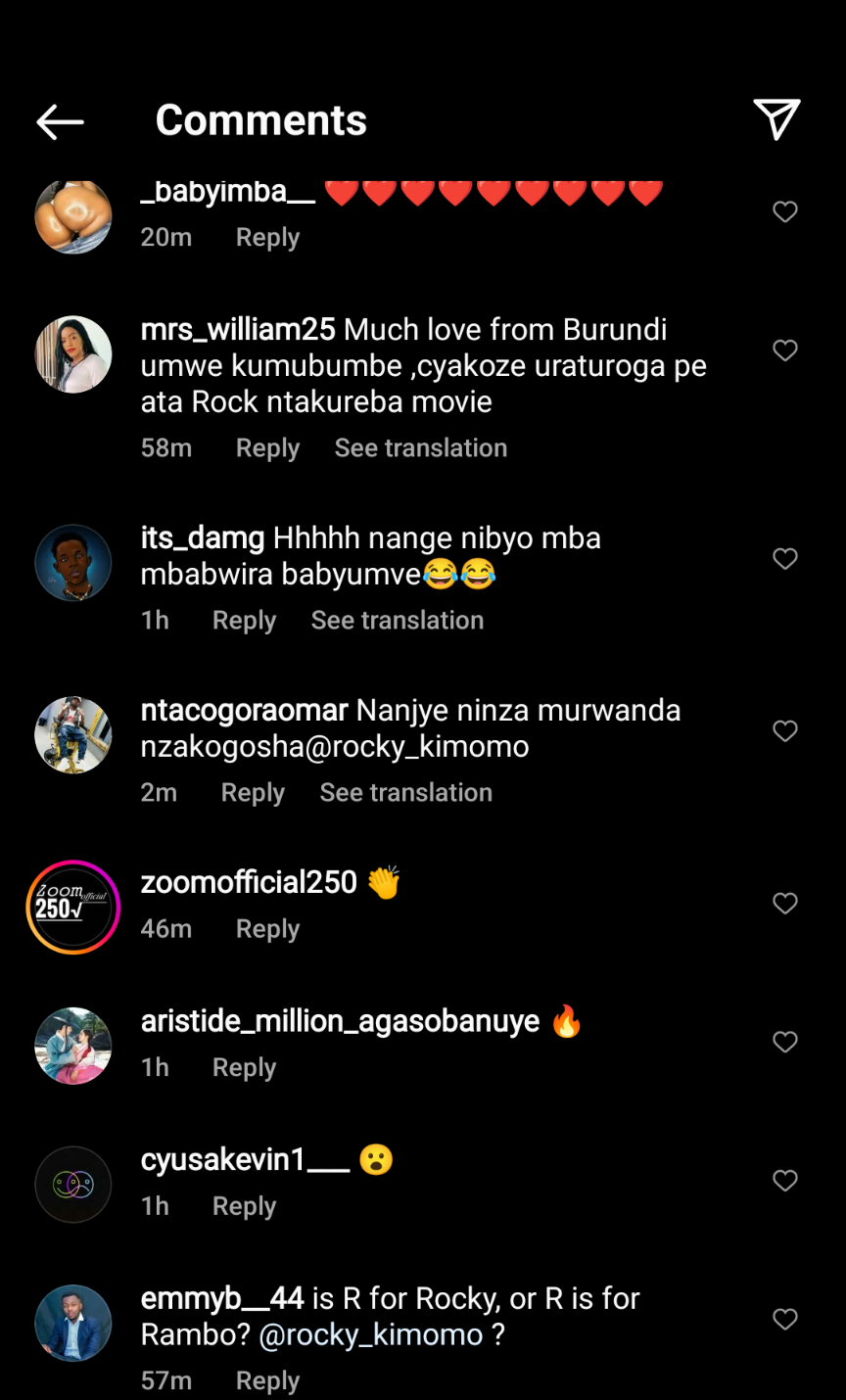
Task: Open zoomofficial250's profile picture
Action: click(73, 908)
